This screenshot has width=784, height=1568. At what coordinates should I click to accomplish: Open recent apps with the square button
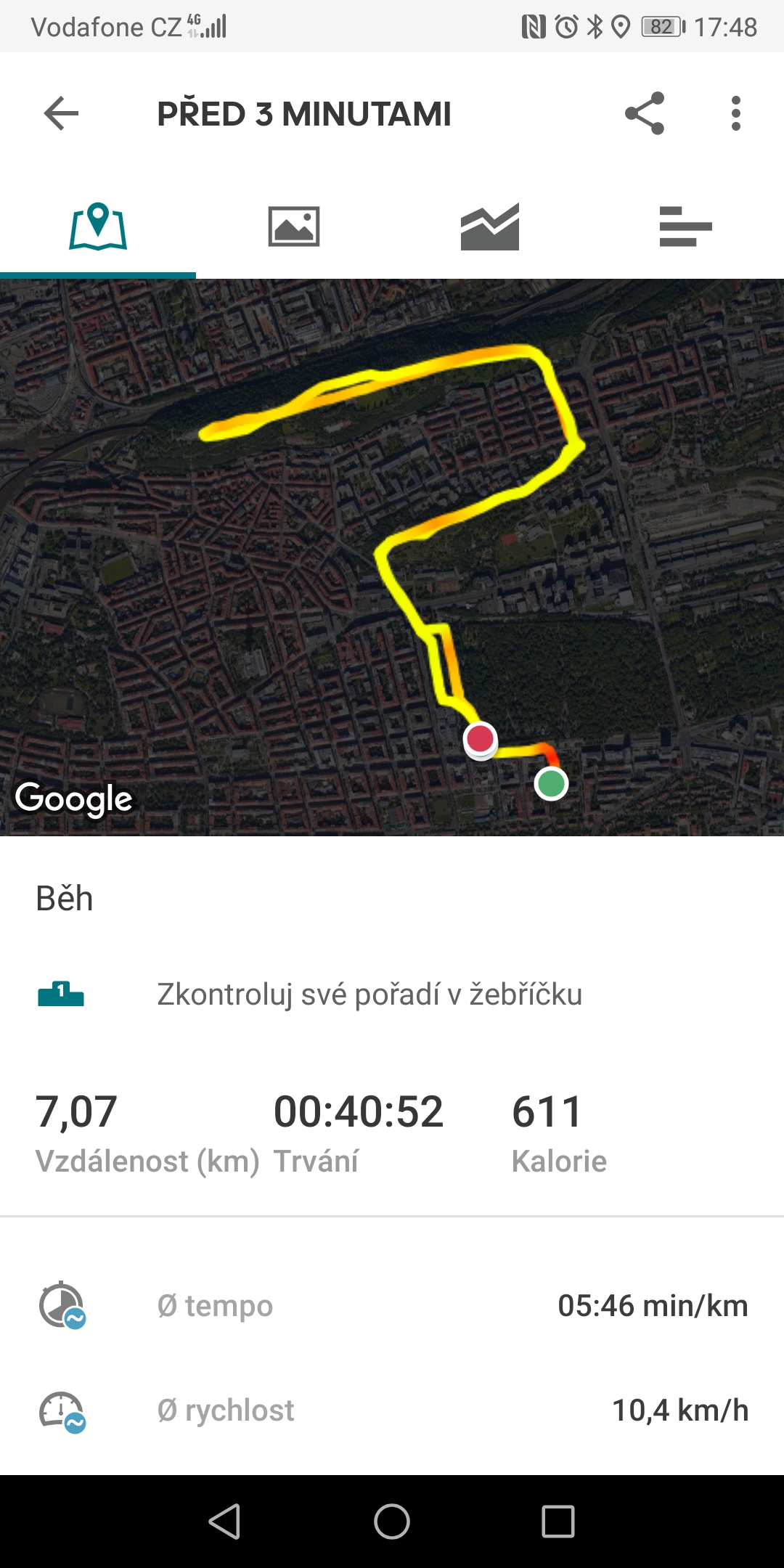point(558,1522)
